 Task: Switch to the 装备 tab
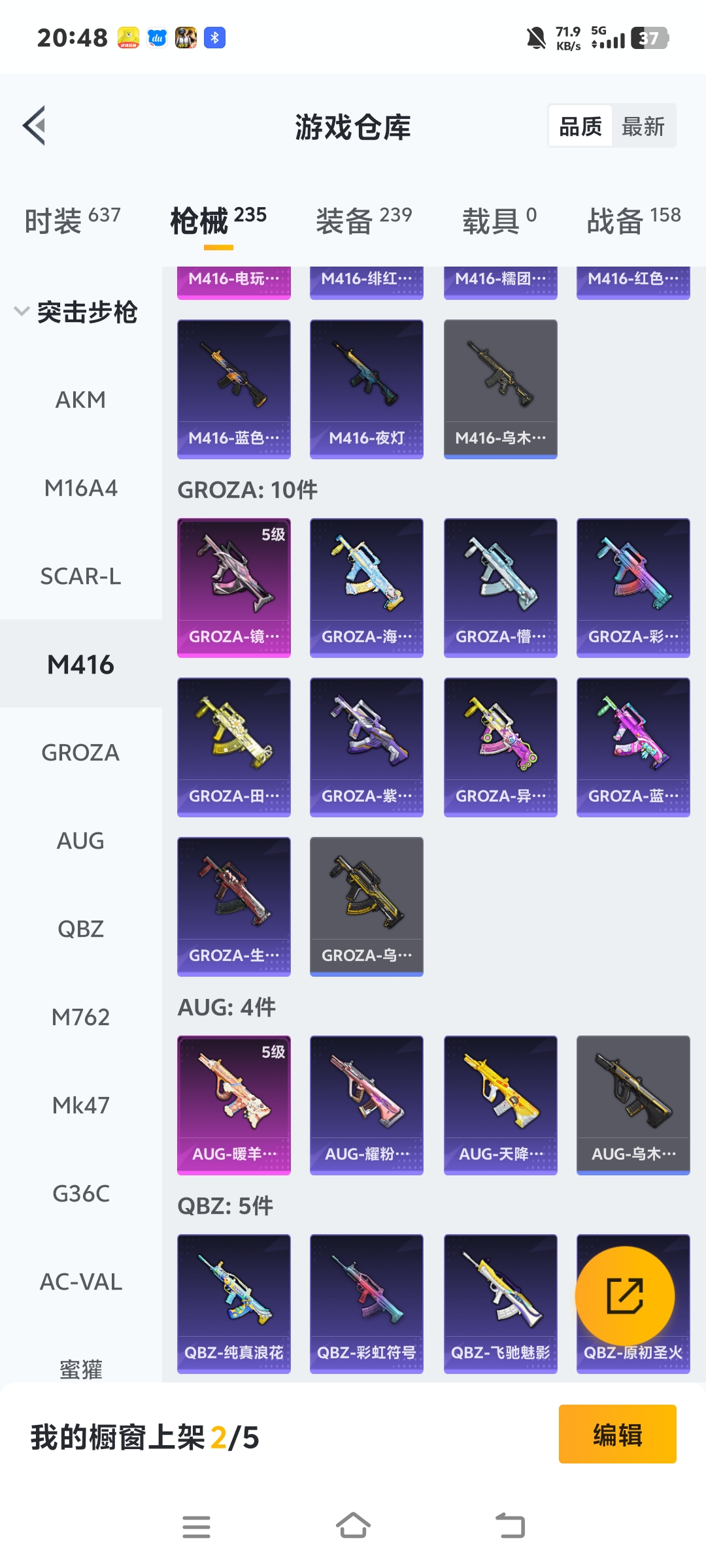pos(363,220)
